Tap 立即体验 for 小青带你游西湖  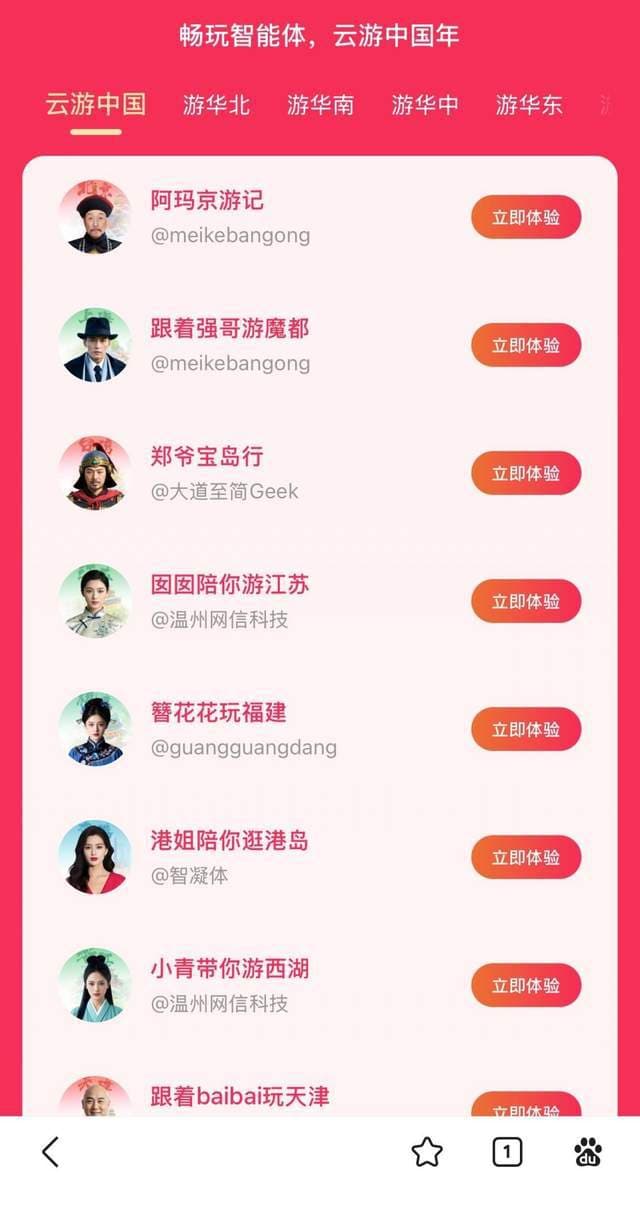coord(526,985)
